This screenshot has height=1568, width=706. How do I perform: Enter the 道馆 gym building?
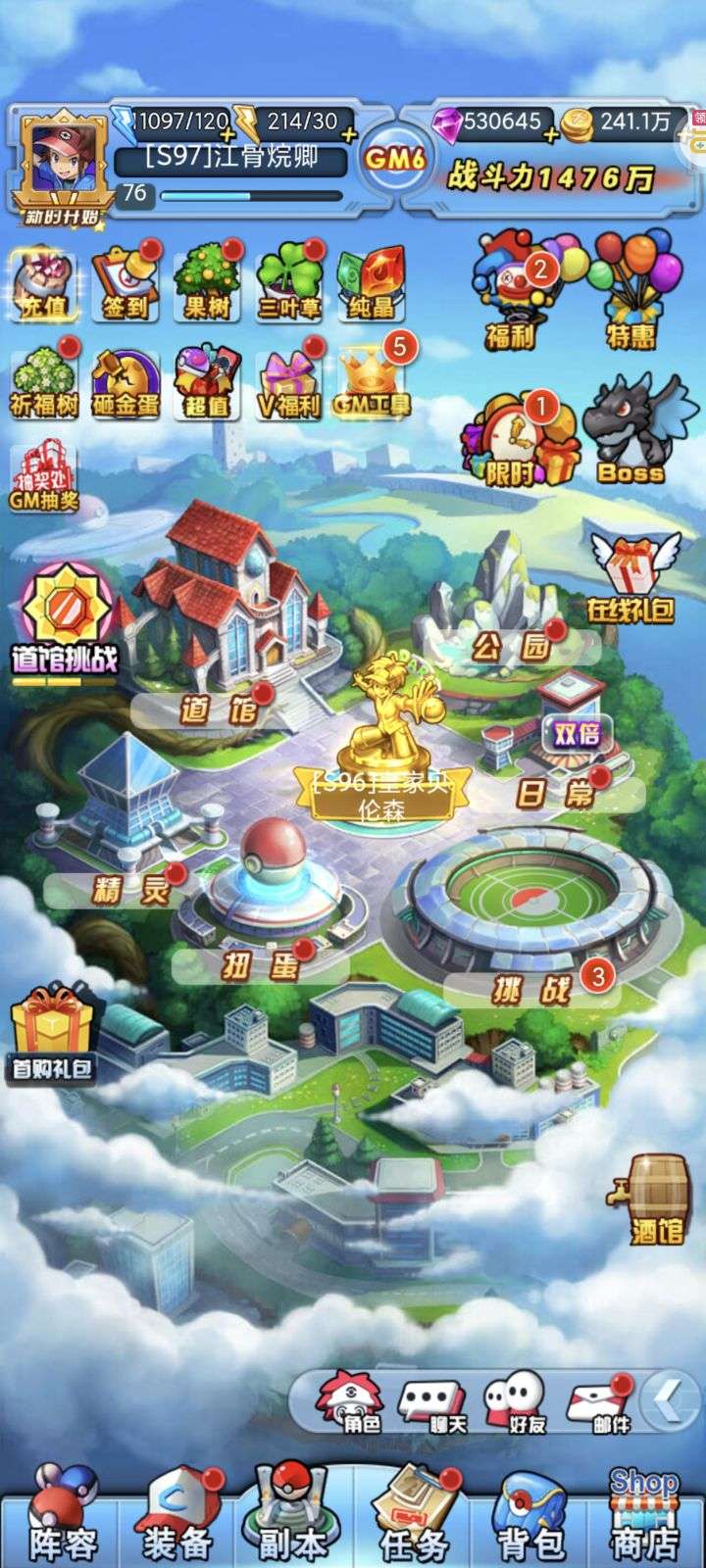(218, 710)
